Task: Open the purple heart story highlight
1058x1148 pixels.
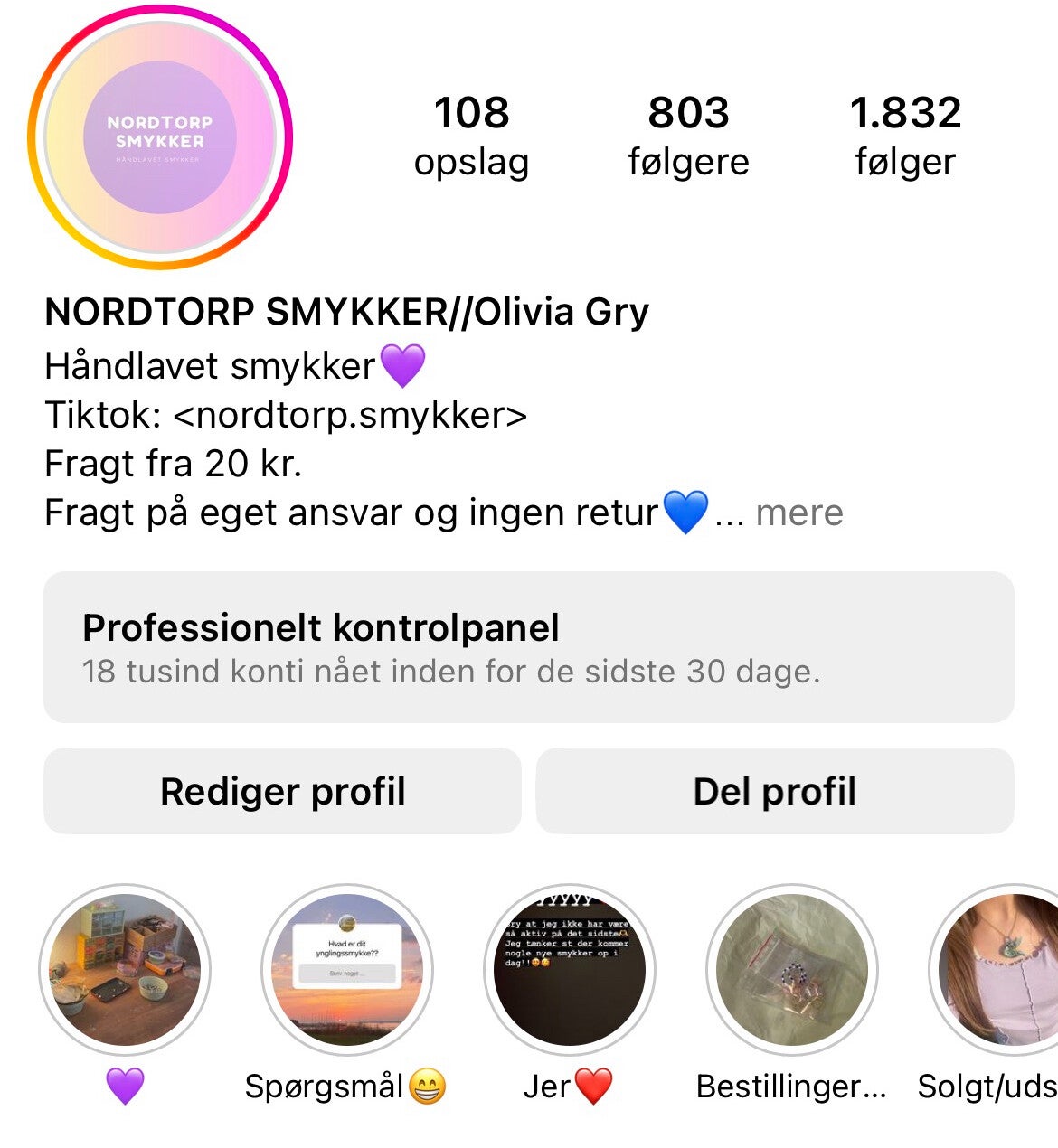Action: [x=125, y=970]
